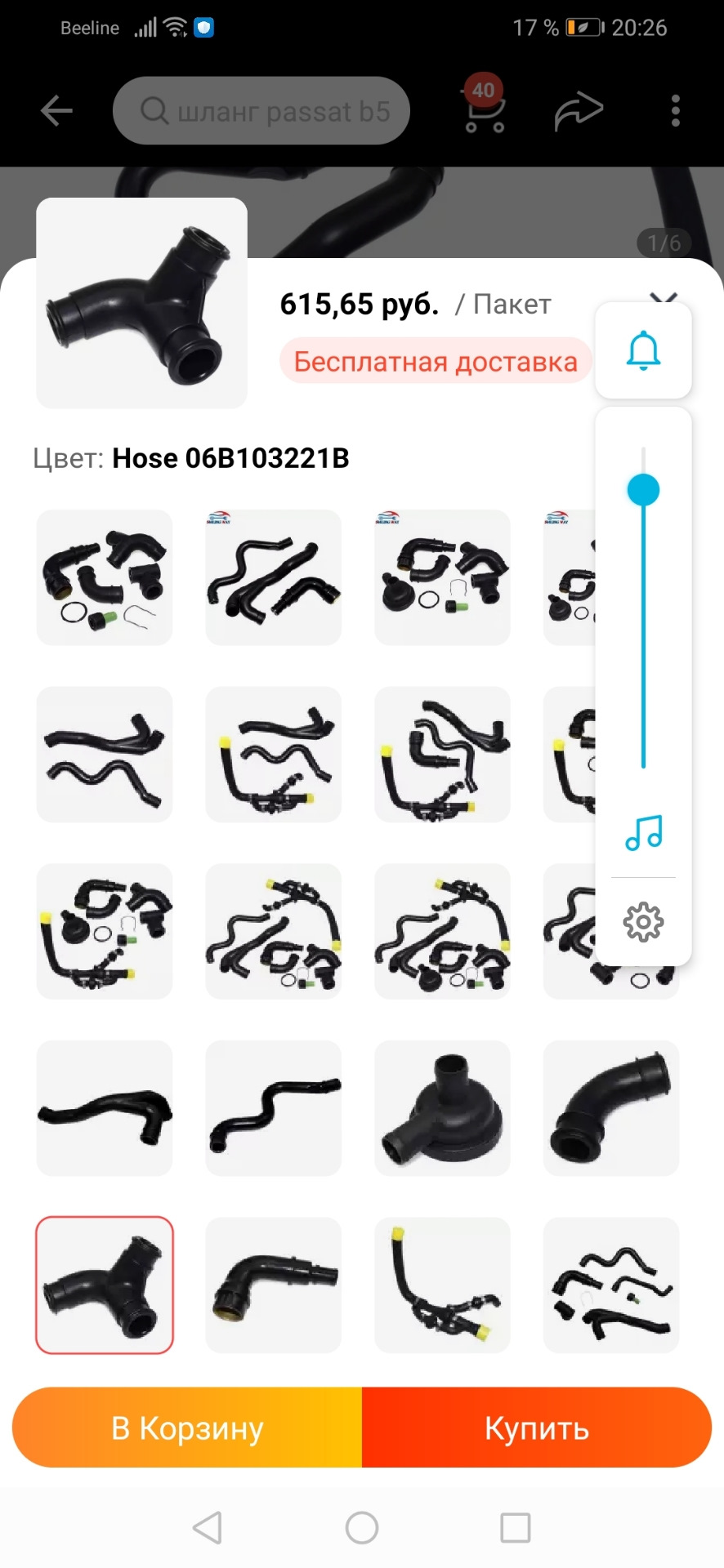724x1568 pixels.
Task: Select the hose with yellow caps in last row
Action: (442, 1285)
